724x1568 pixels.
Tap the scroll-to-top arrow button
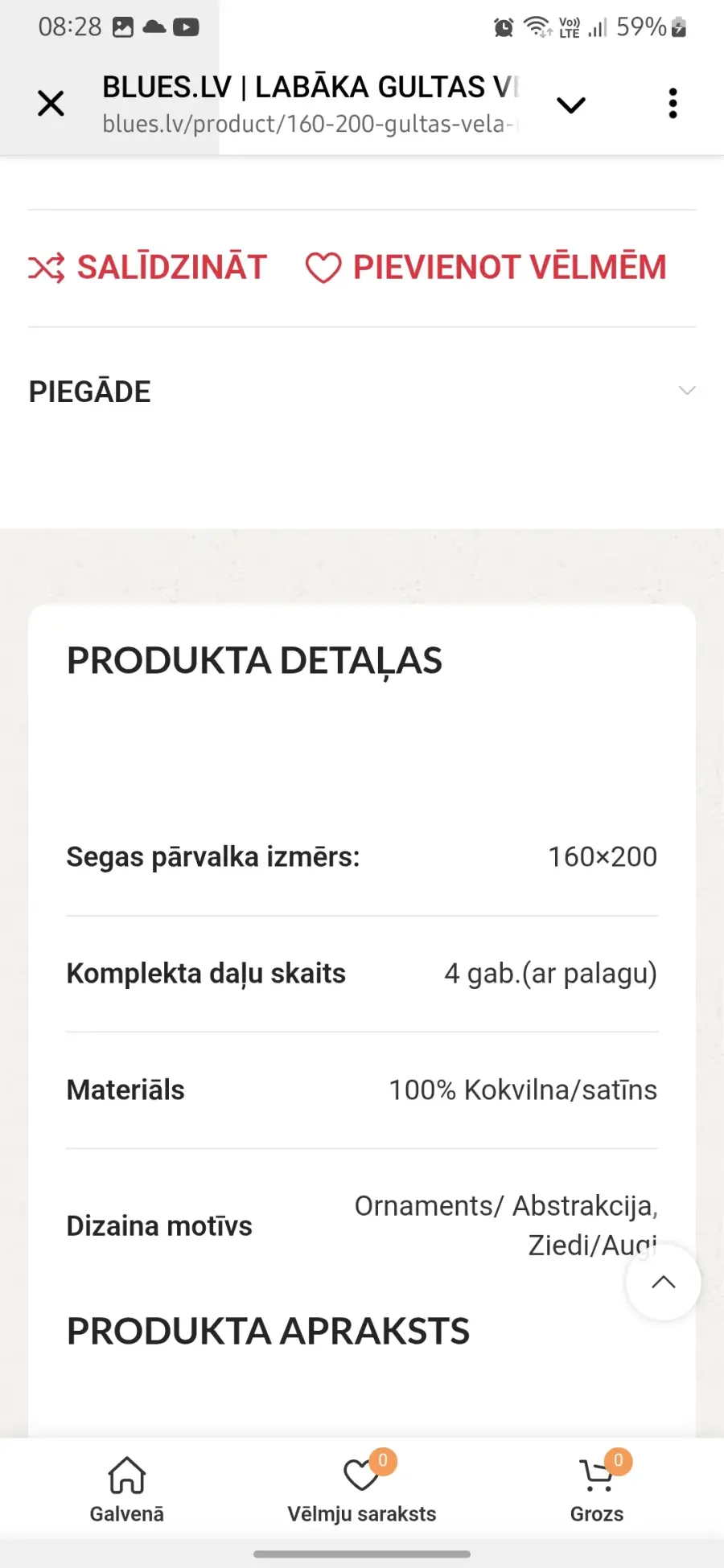(x=663, y=1283)
